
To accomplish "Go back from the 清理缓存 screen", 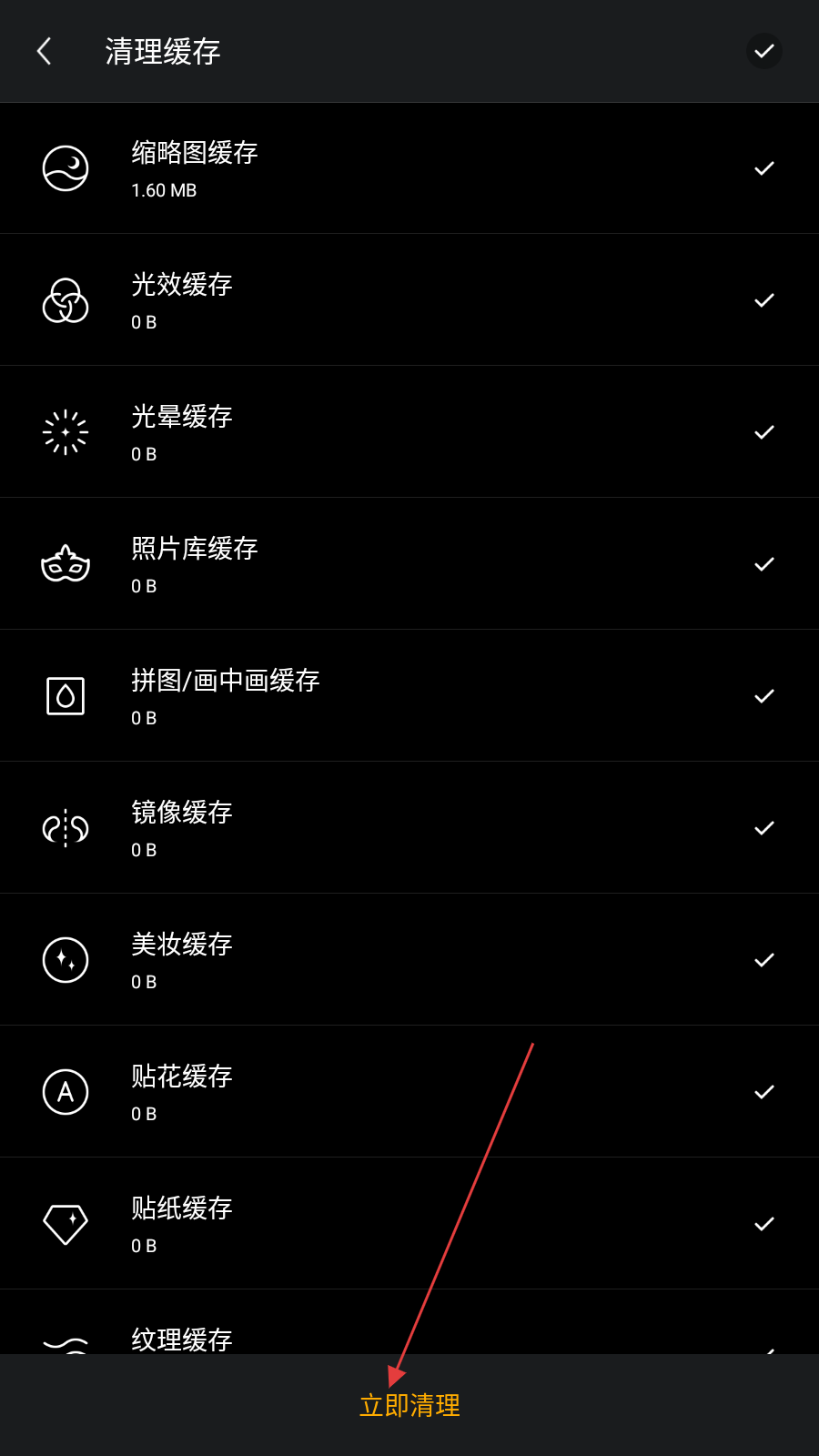I will click(44, 51).
